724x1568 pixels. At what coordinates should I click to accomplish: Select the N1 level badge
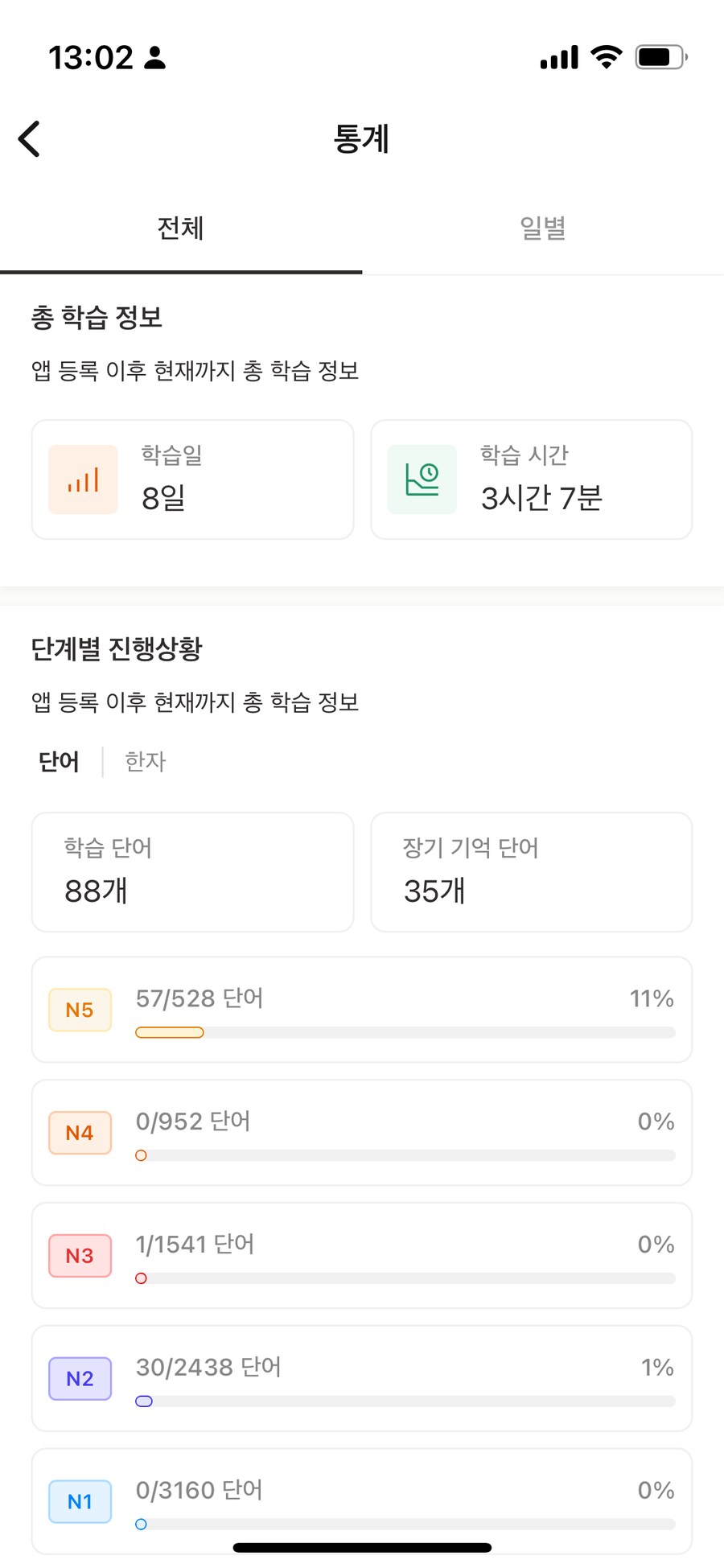(80, 1501)
